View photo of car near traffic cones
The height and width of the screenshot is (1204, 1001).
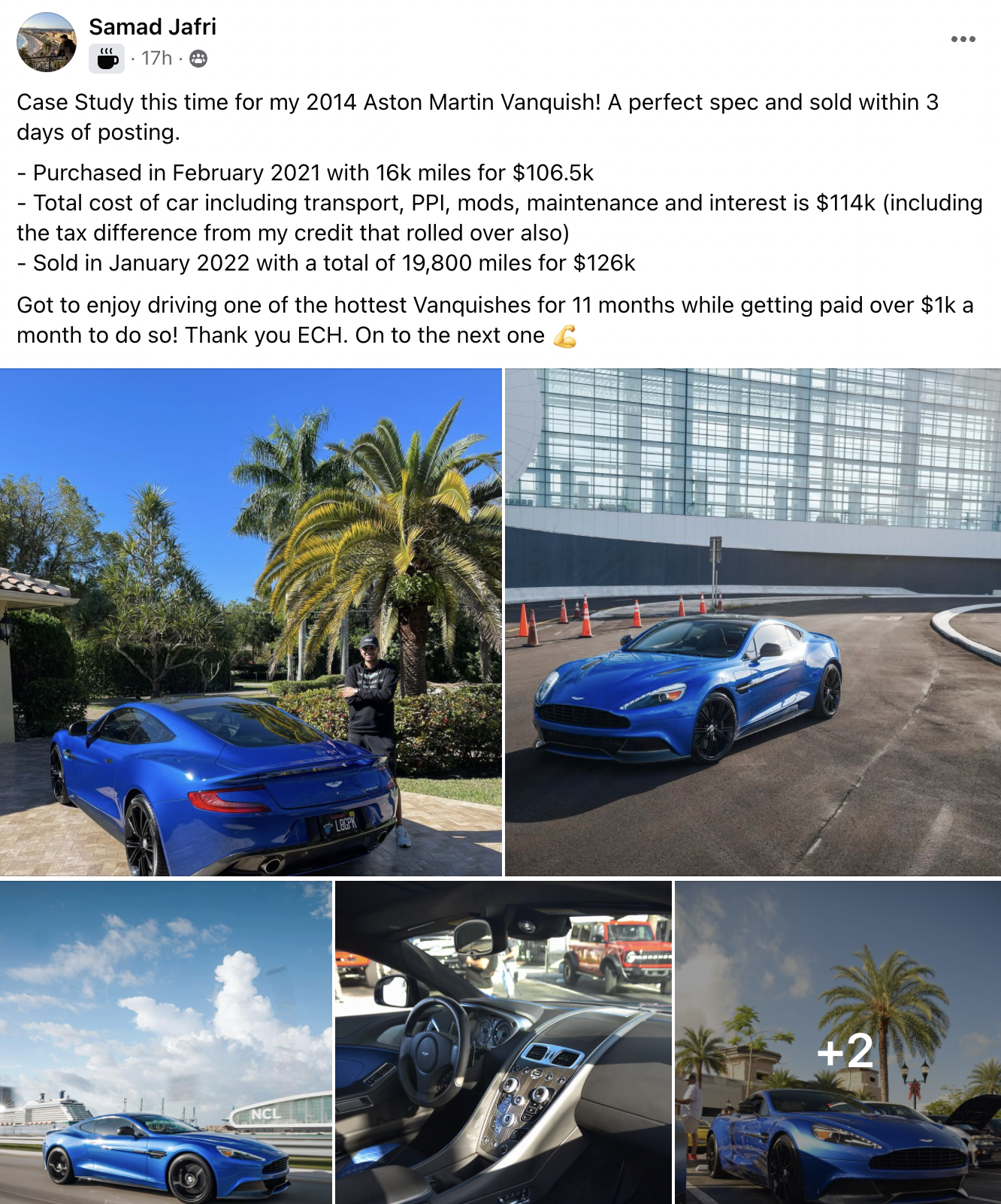[x=752, y=622]
